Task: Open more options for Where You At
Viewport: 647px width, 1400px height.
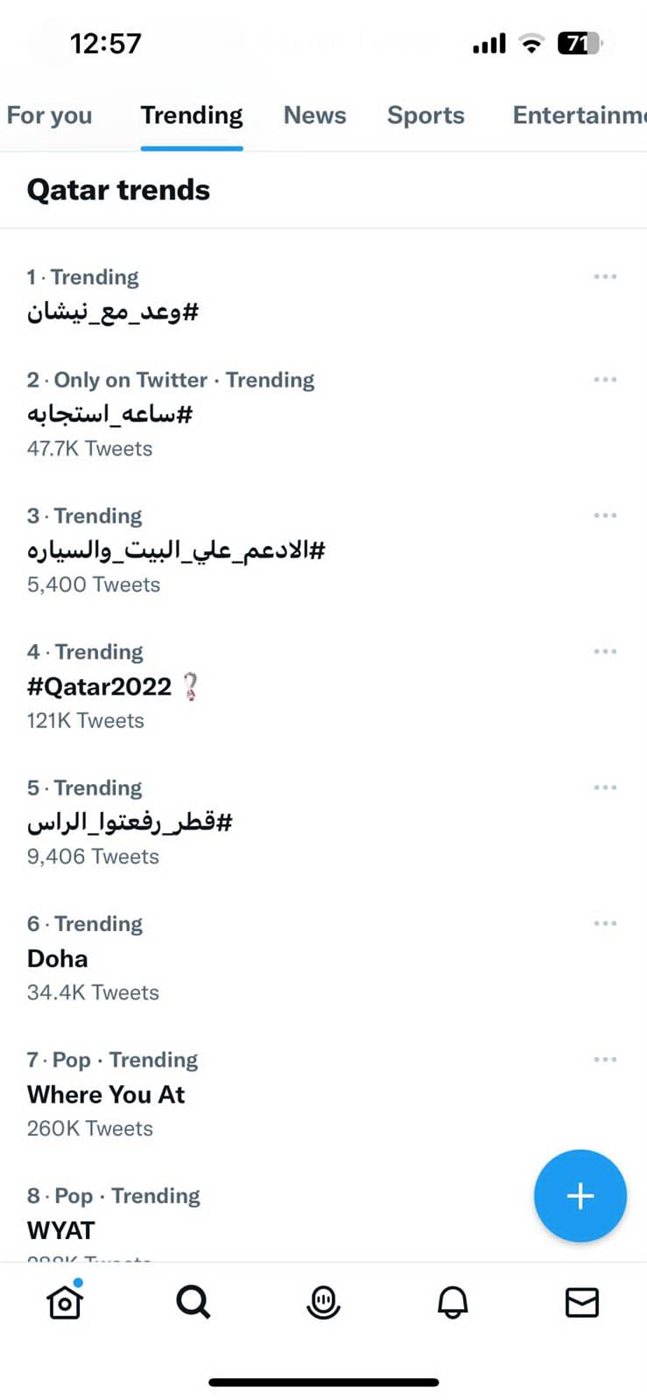Action: [605, 1060]
